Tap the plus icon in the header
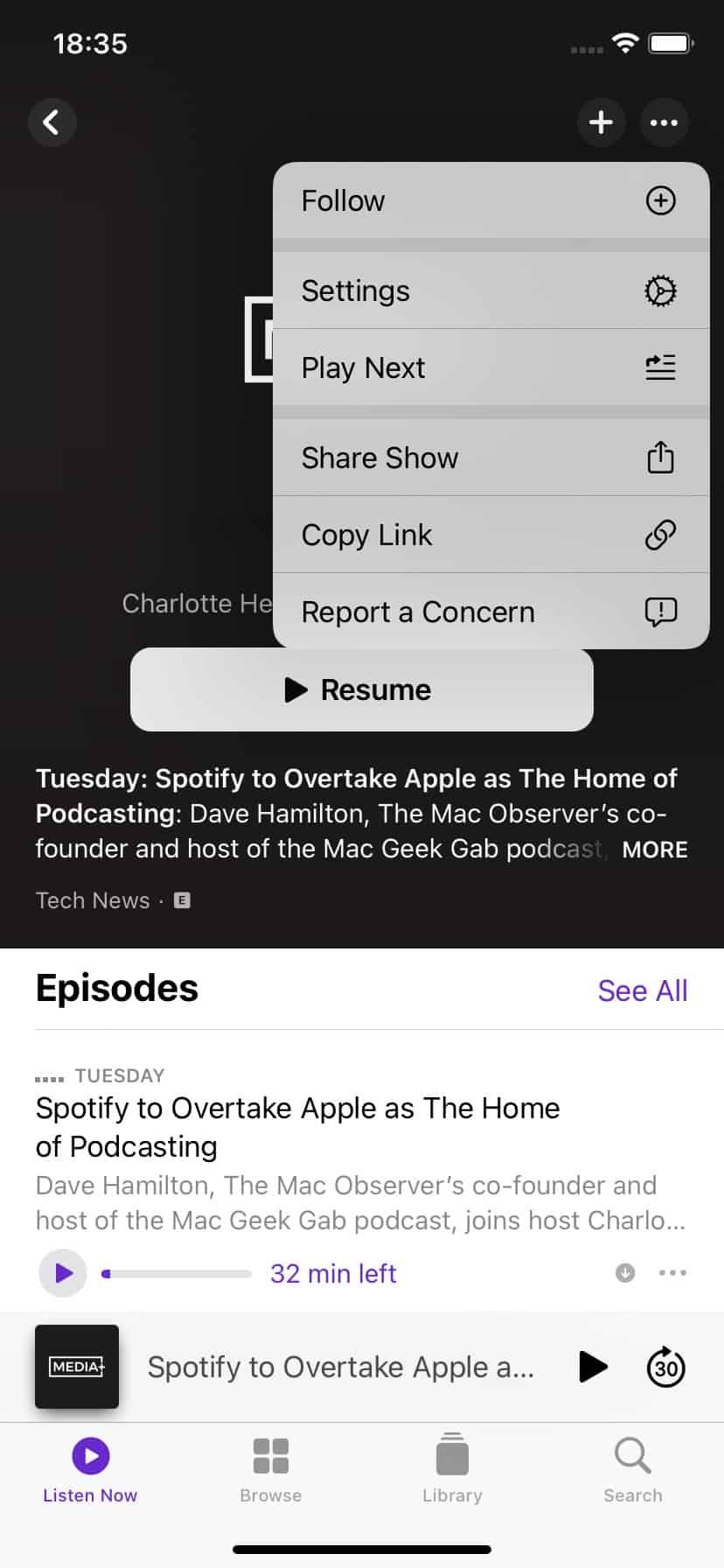This screenshot has height=1568, width=724. tap(601, 122)
